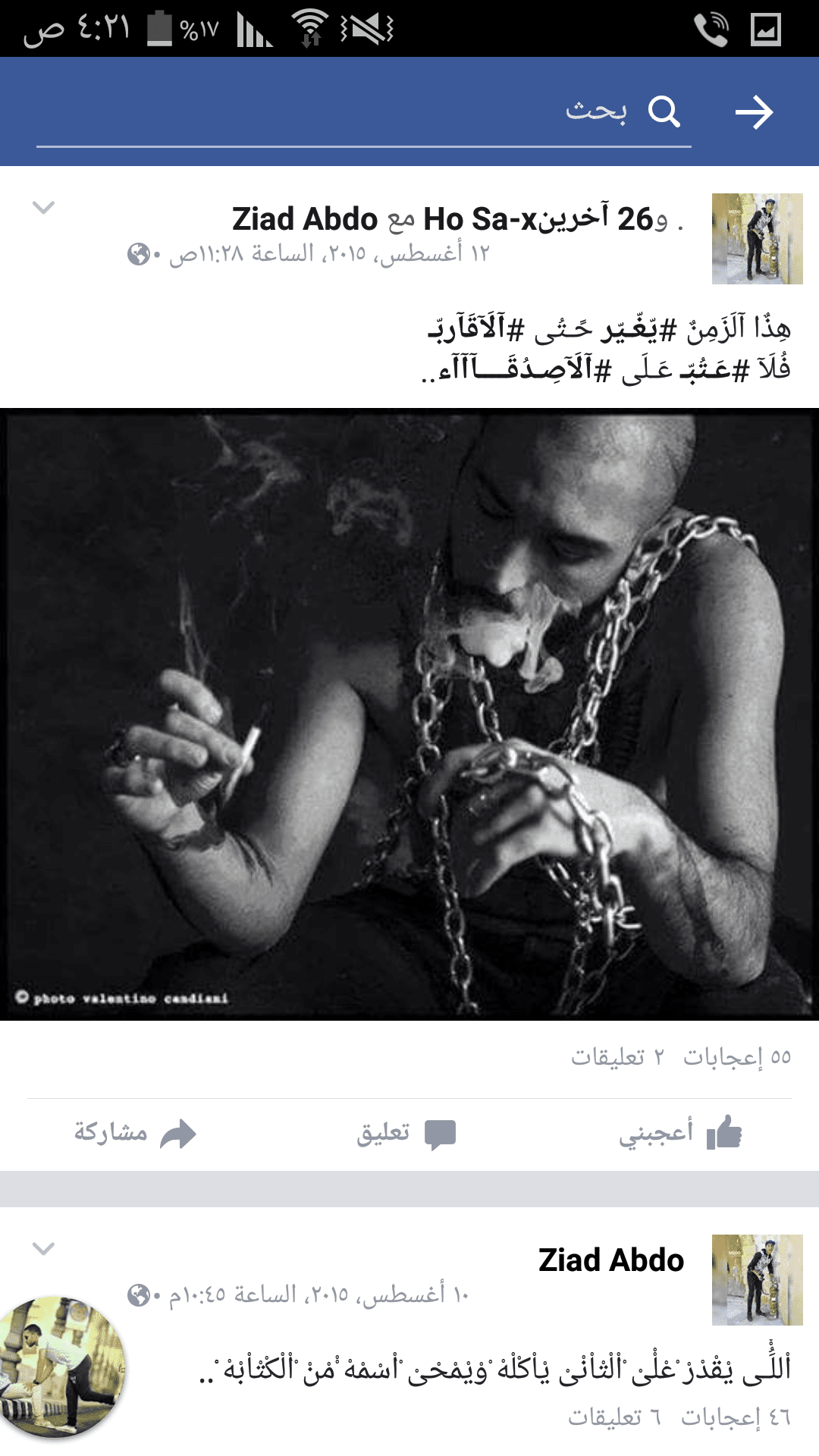This screenshot has height=1456, width=819.
Task: Expand the options chevron on the 10 August post
Action: pyautogui.click(x=44, y=1248)
